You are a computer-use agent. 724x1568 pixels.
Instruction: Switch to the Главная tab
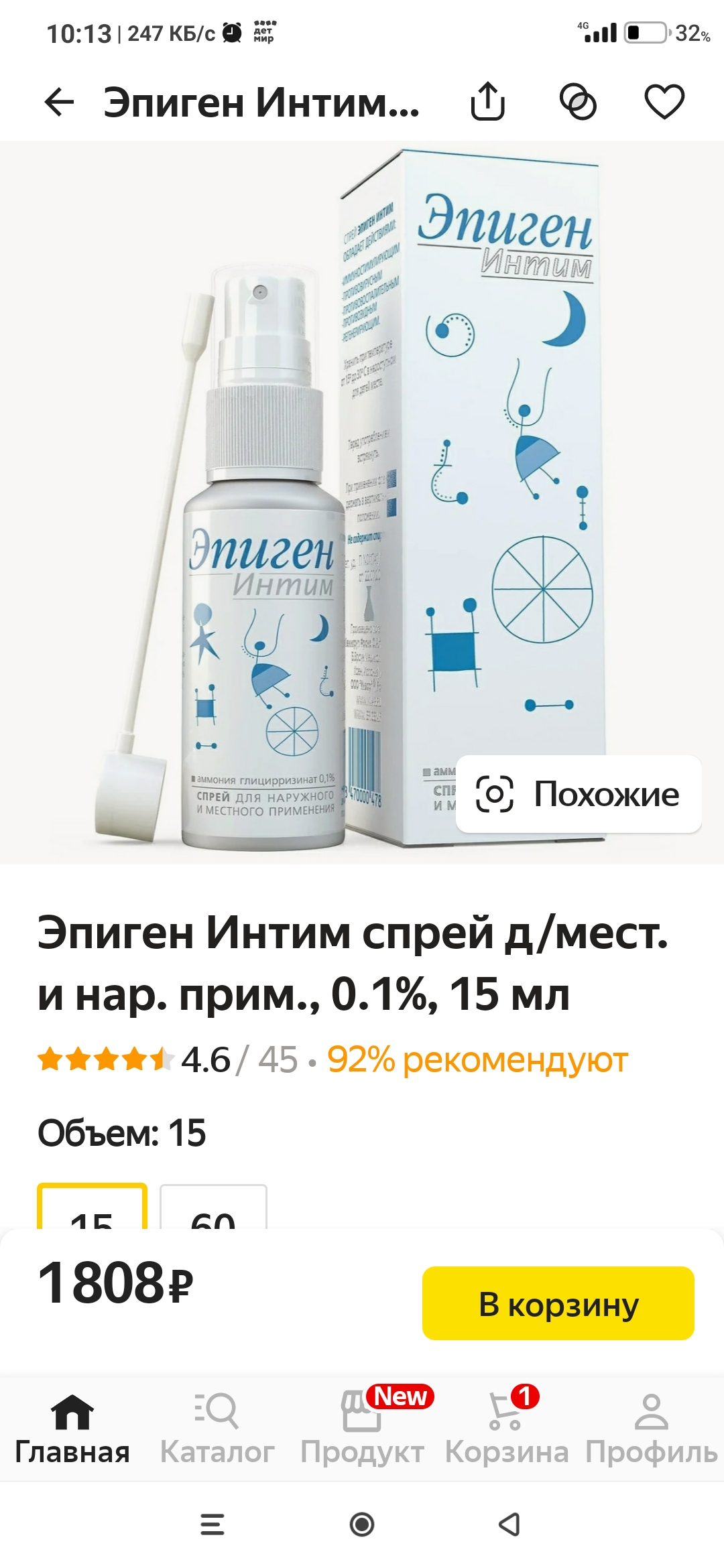72,1429
